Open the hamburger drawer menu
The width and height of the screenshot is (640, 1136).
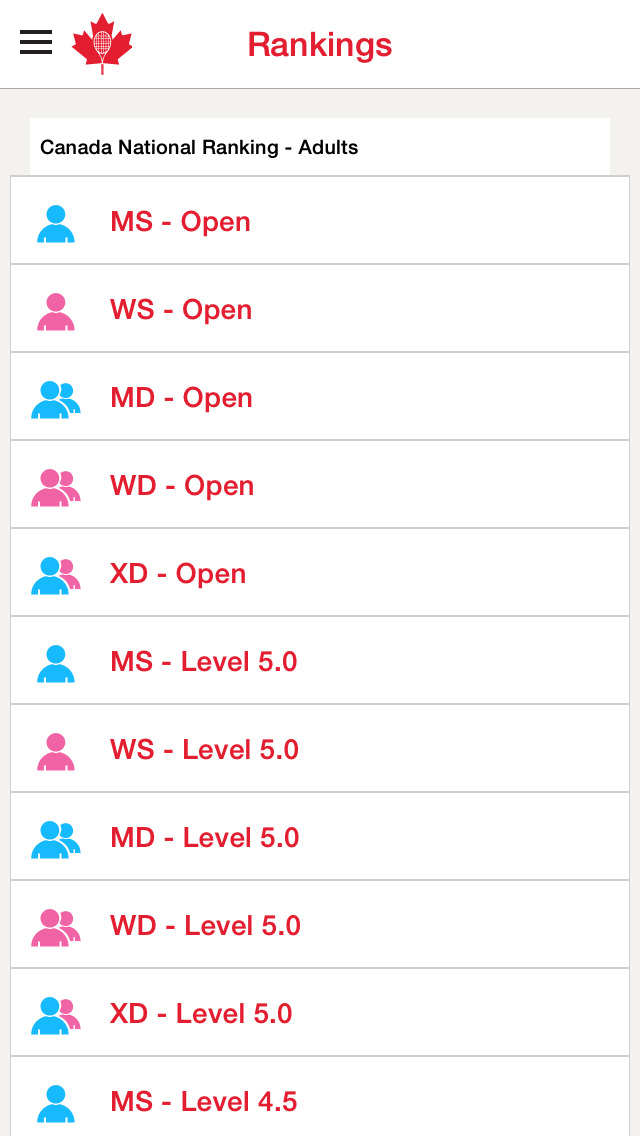[36, 43]
